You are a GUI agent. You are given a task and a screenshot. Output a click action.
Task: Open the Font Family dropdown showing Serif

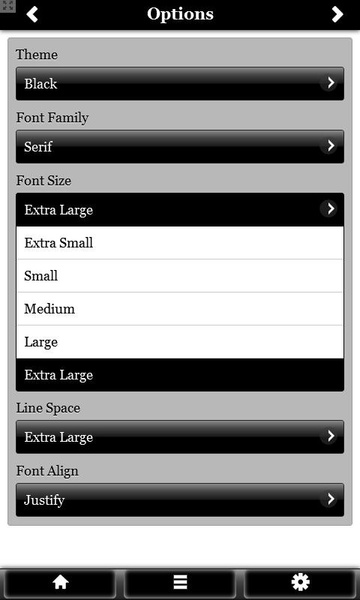180,147
